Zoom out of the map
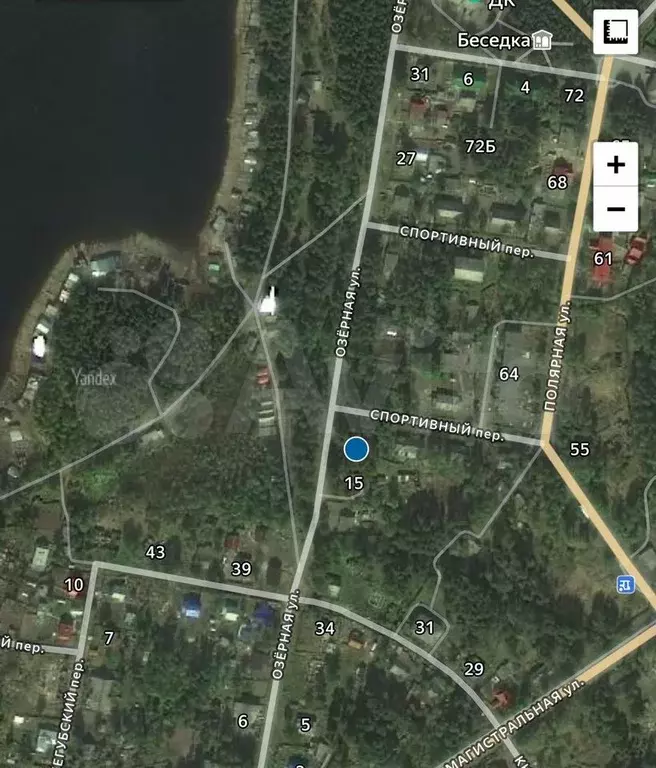Viewport: 656px width, 768px height. tap(616, 210)
